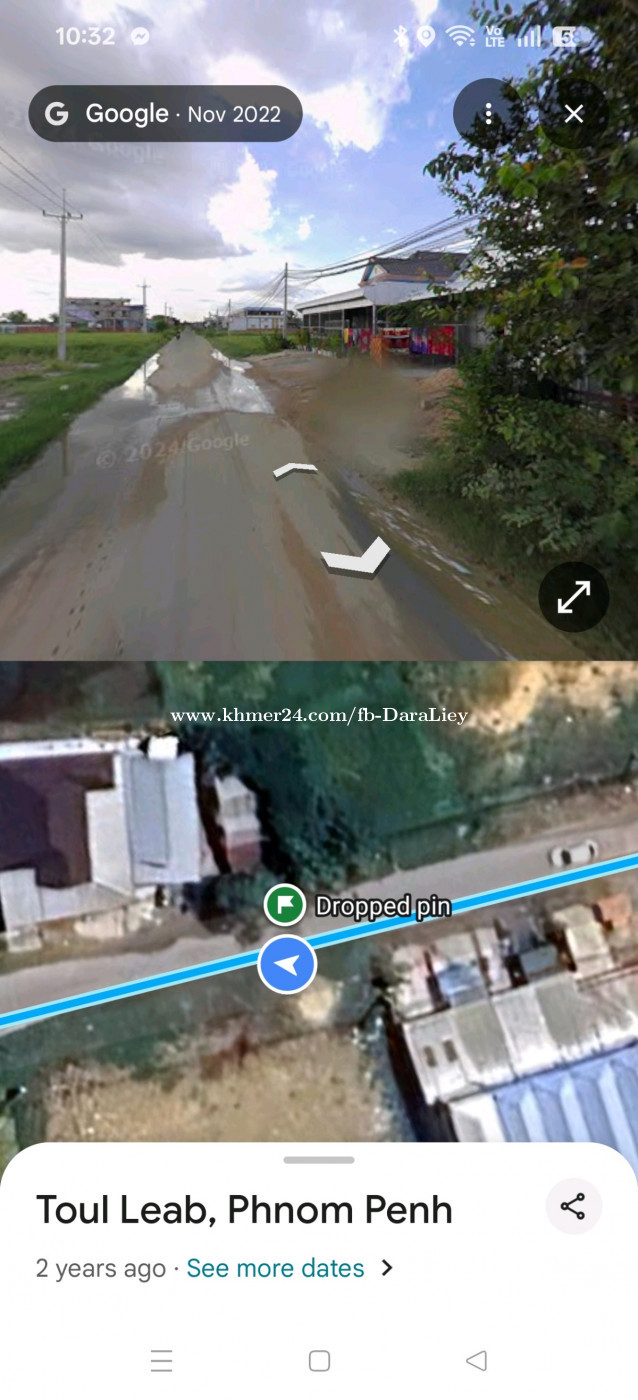This screenshot has width=638, height=1400.
Task: Select the Dropped pin marker on map
Action: pos(285,905)
